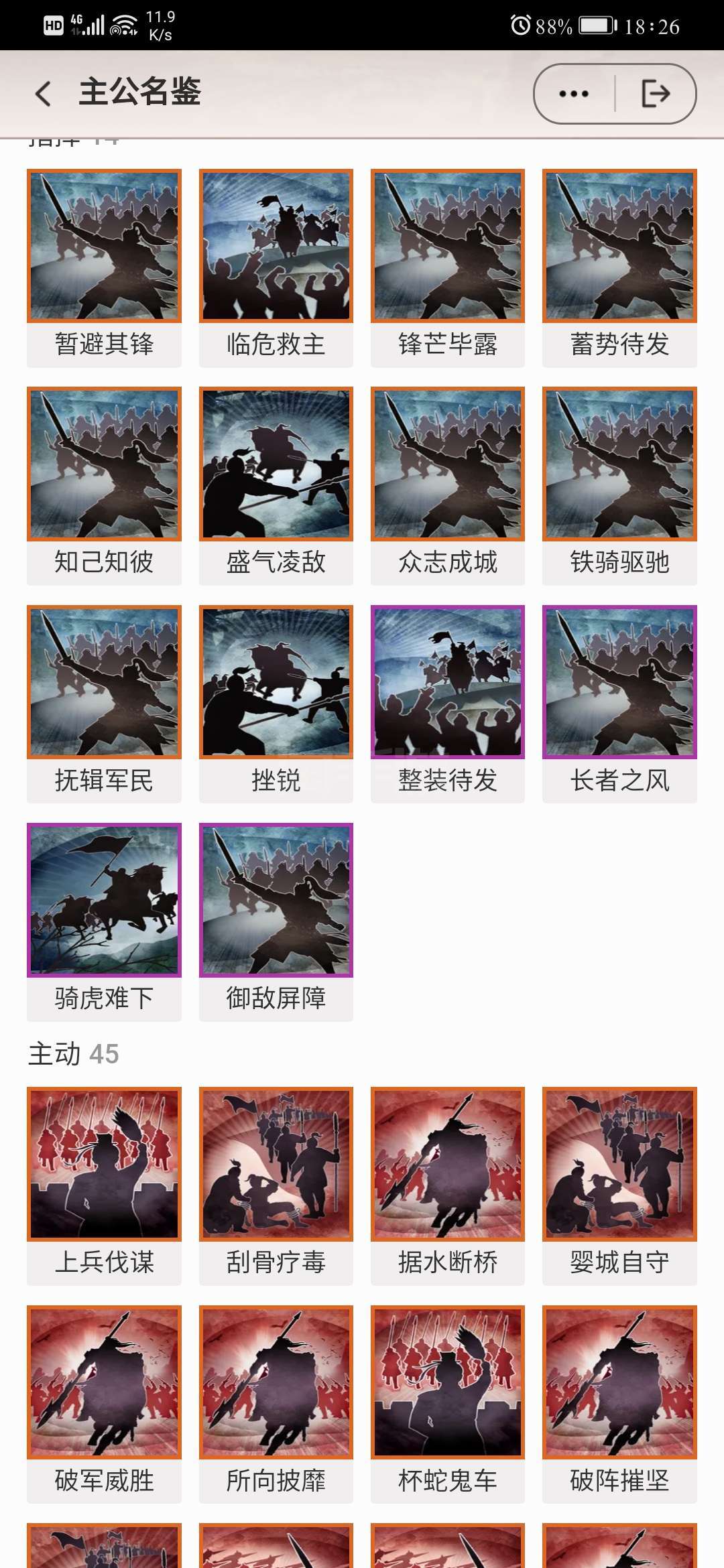Go back using the header arrow
The height and width of the screenshot is (1568, 724).
click(x=43, y=93)
